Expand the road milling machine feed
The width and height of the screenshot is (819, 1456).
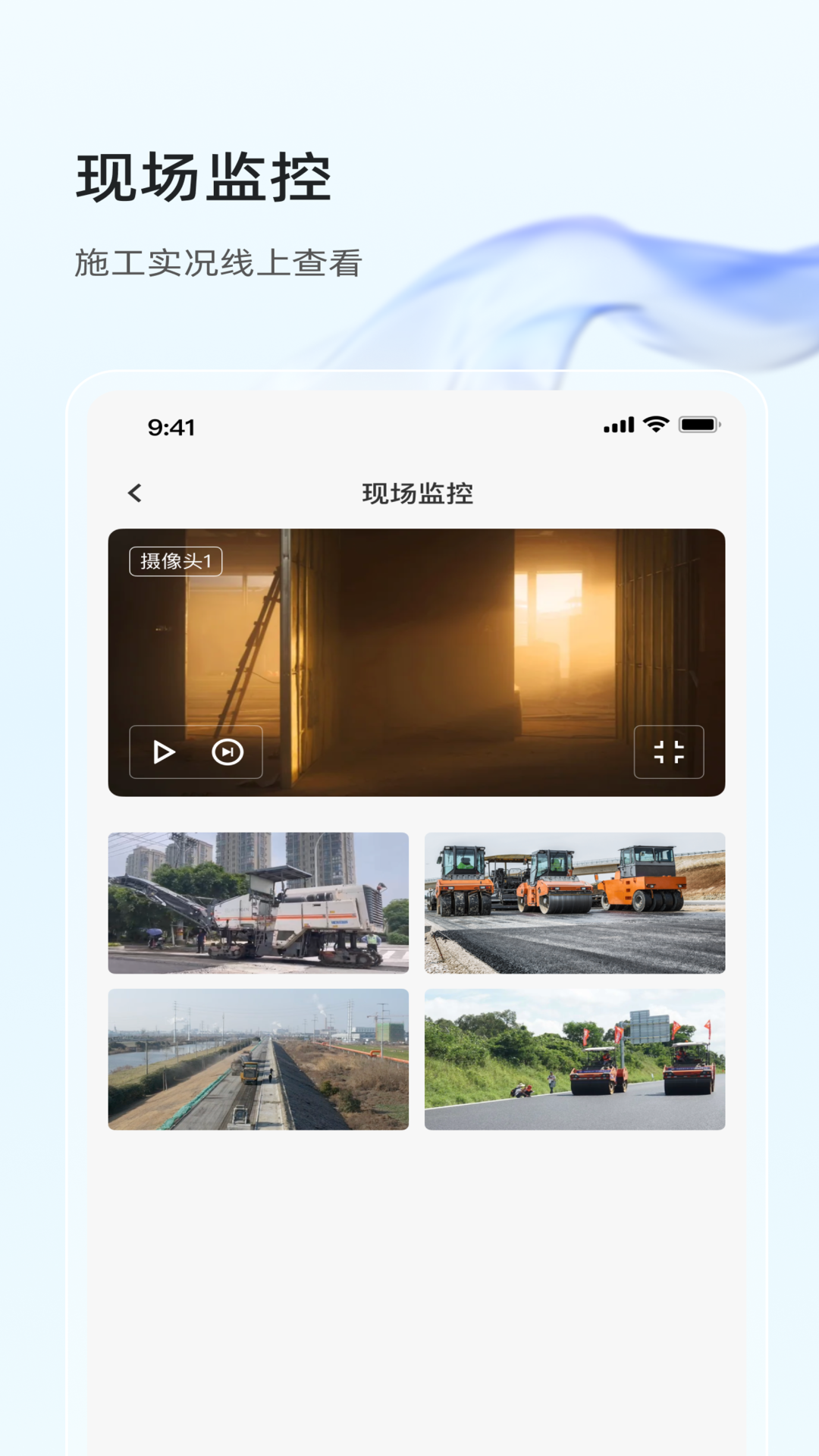tap(259, 902)
